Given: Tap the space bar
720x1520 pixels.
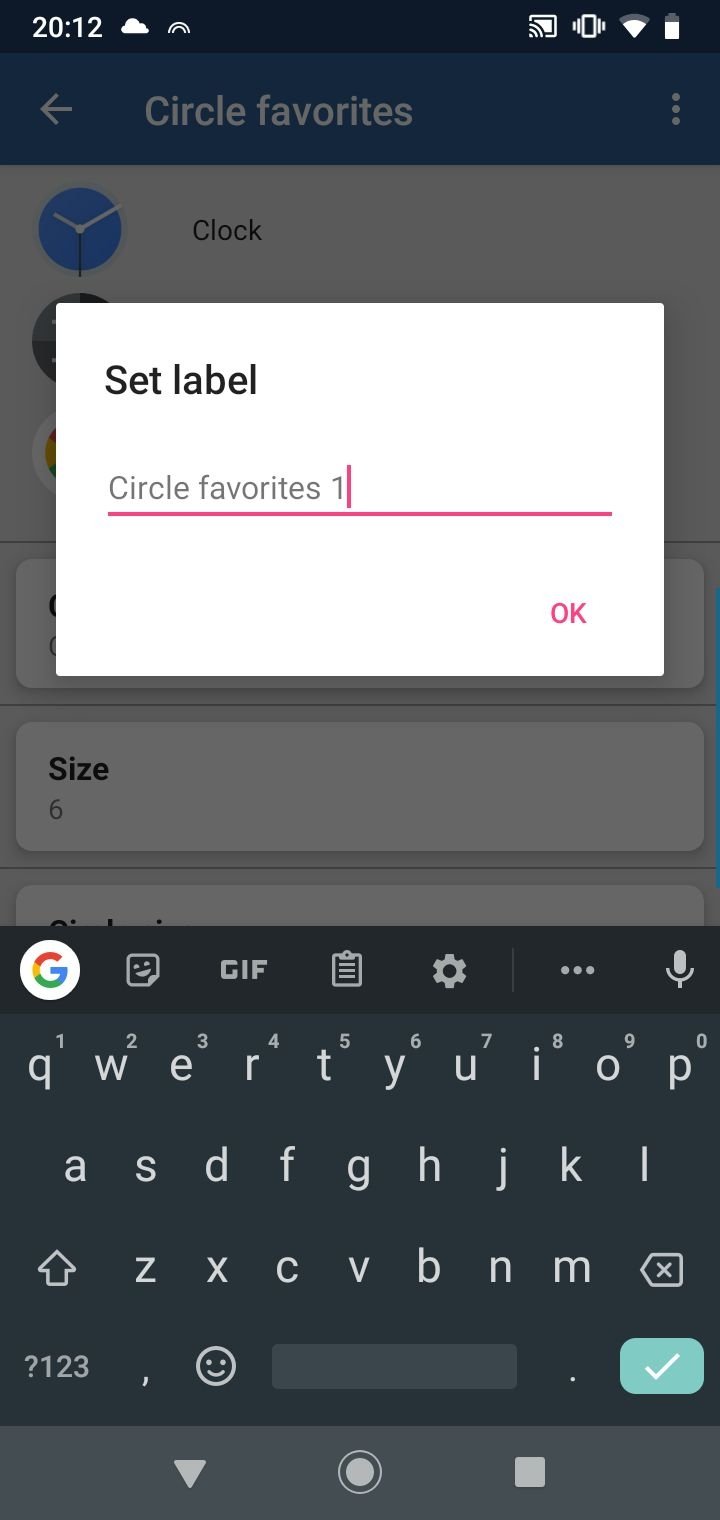Looking at the screenshot, I should [394, 1366].
